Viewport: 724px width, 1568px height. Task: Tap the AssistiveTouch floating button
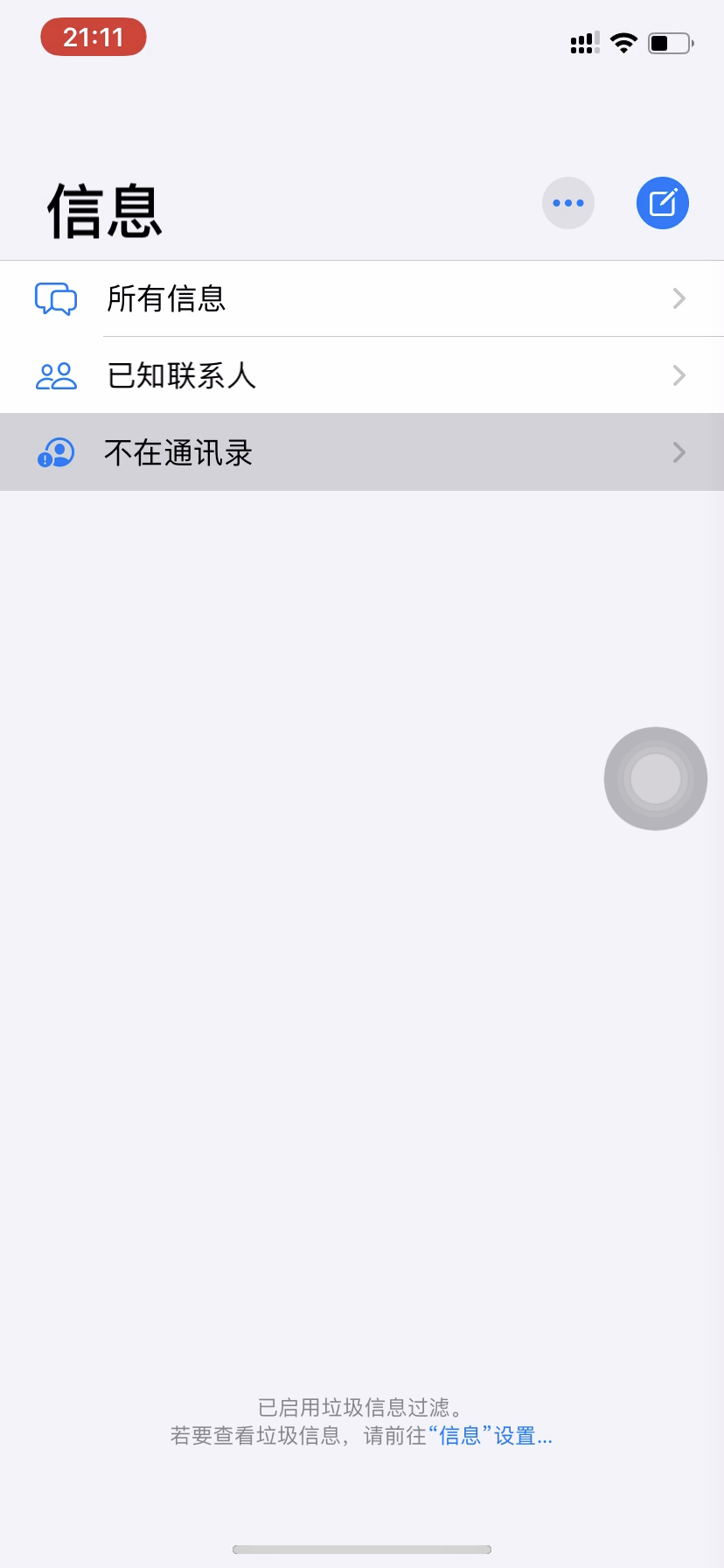tap(655, 778)
